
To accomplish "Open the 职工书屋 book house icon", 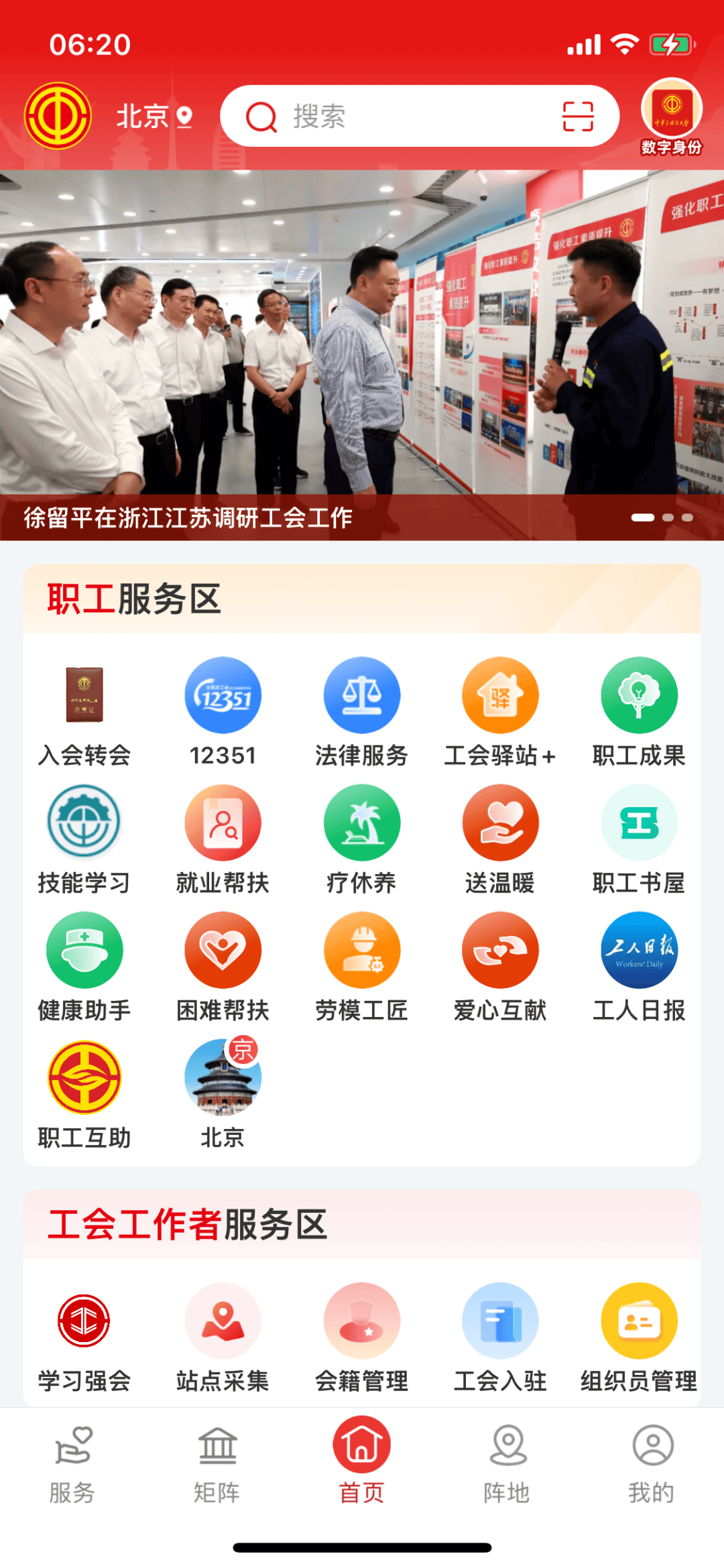I will click(638, 823).
